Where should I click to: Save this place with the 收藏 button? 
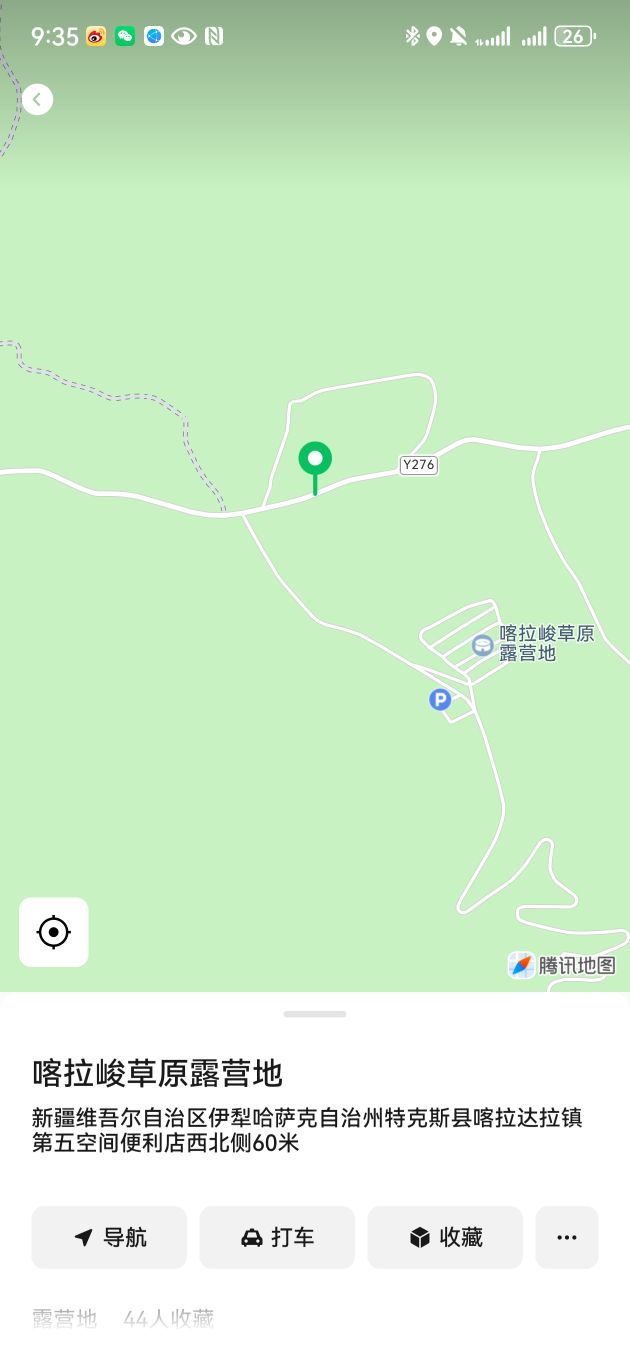point(445,1237)
